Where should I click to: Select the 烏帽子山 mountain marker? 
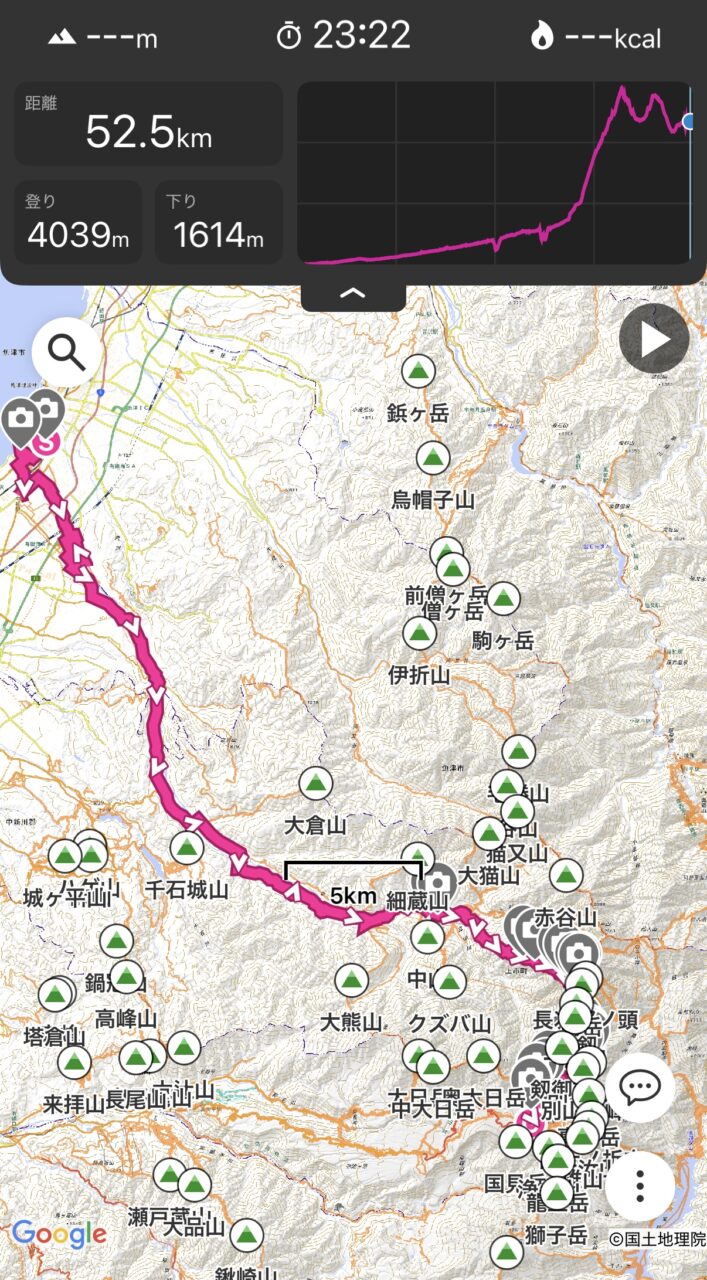pos(432,459)
